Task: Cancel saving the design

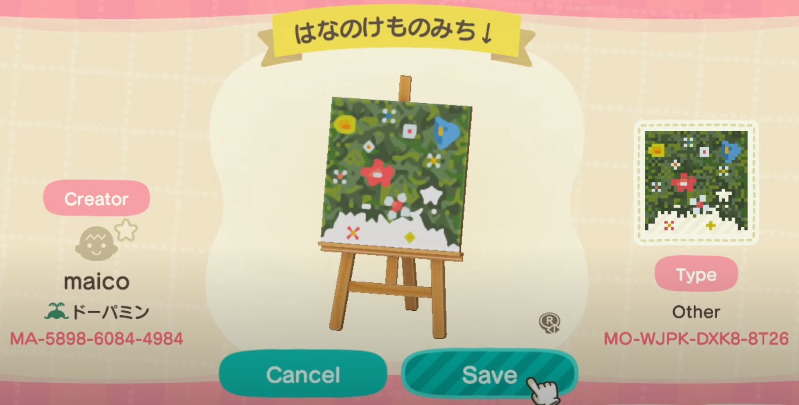Action: pyautogui.click(x=303, y=375)
